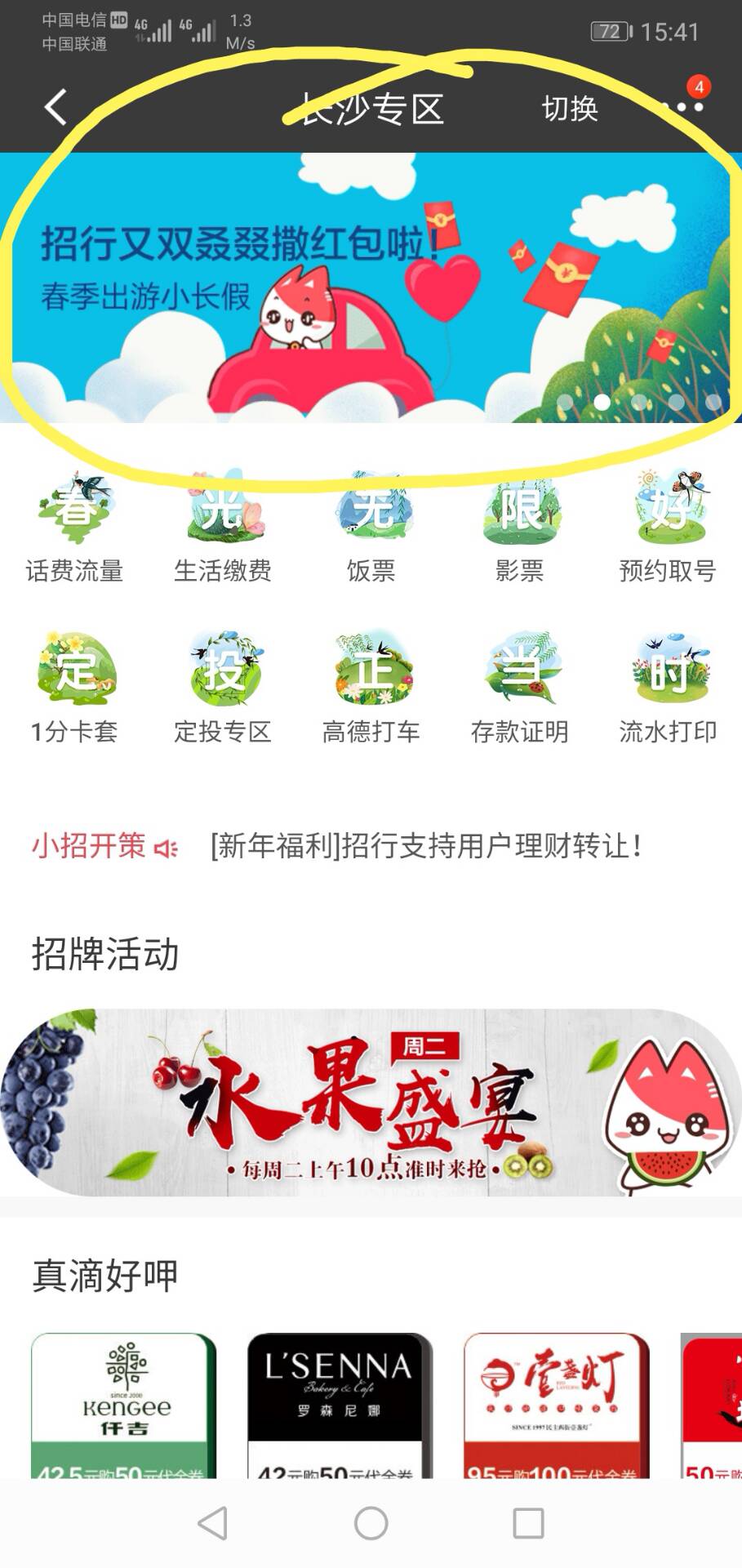742x1568 pixels.
Task: Open the 壹盏灯 restaurant voucher
Action: 555,1405
